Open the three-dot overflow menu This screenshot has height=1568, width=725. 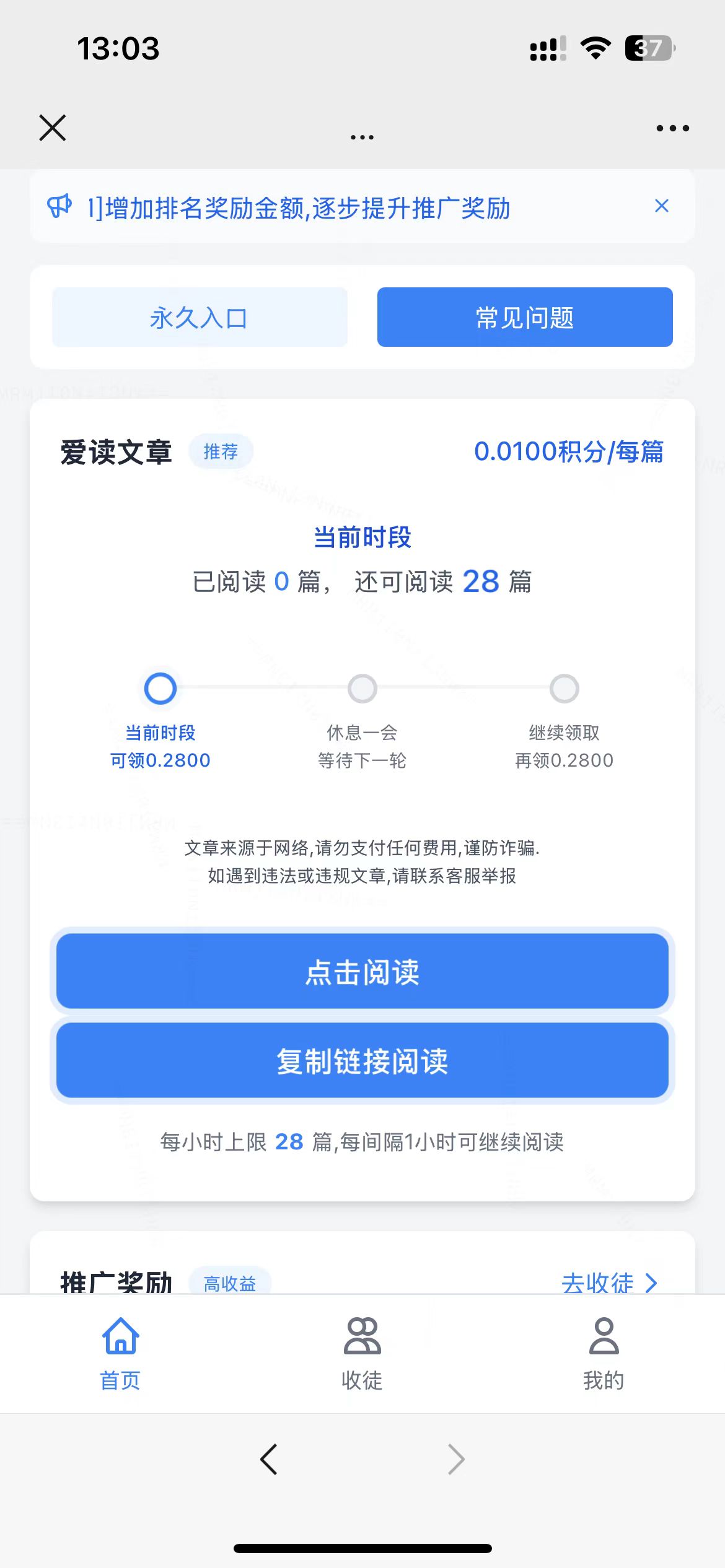point(672,128)
